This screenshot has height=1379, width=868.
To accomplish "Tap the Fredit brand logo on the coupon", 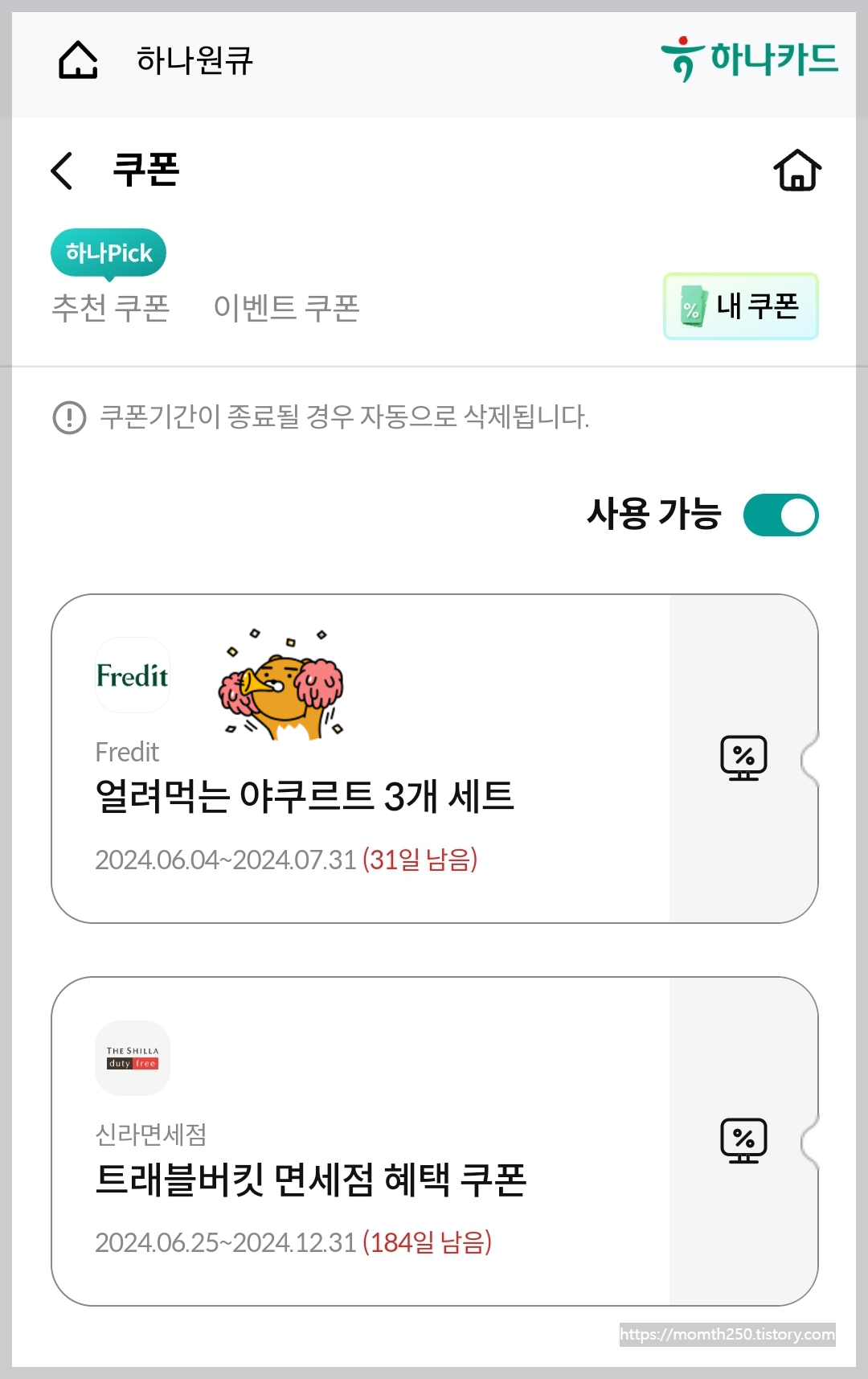I will [x=132, y=675].
